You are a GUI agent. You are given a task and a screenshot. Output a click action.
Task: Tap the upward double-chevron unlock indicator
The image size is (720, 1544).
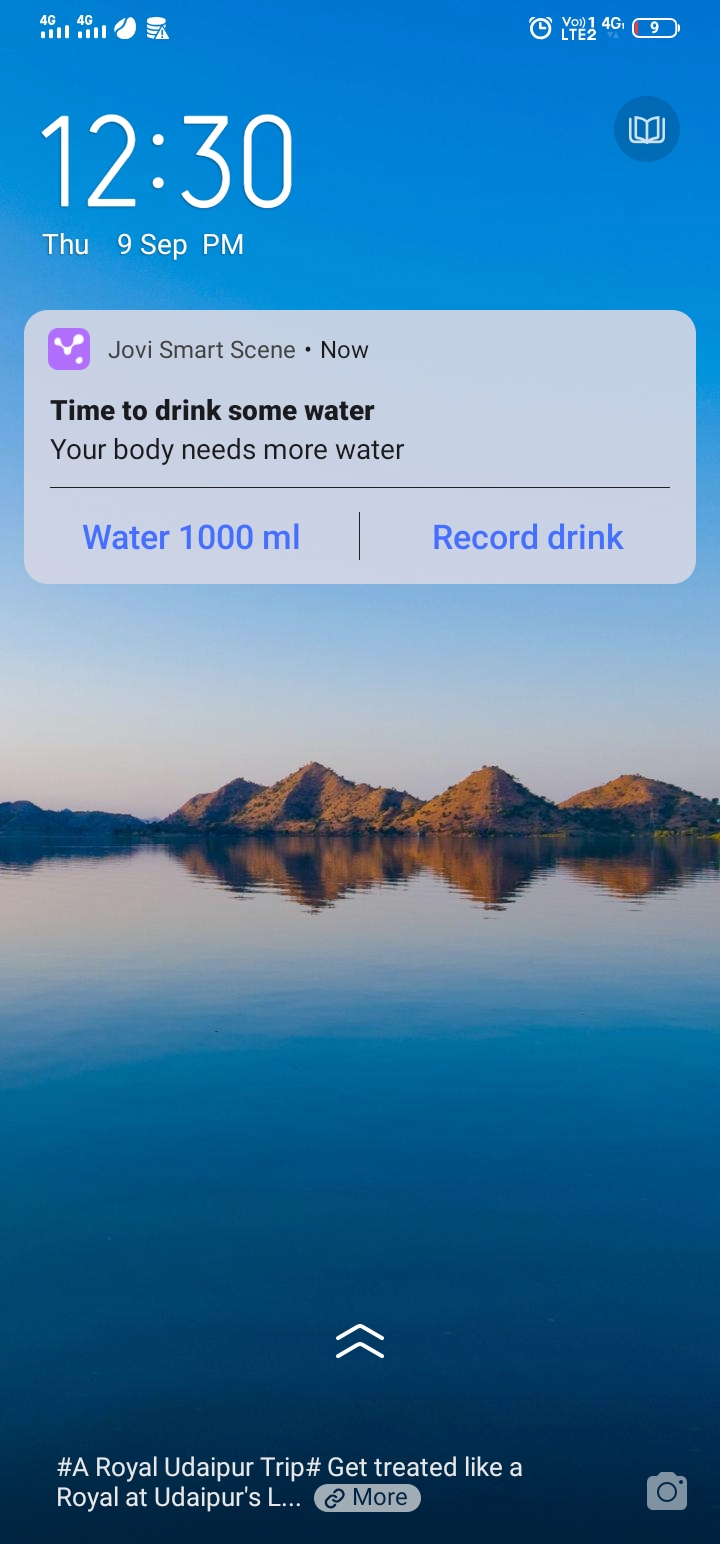[360, 1341]
